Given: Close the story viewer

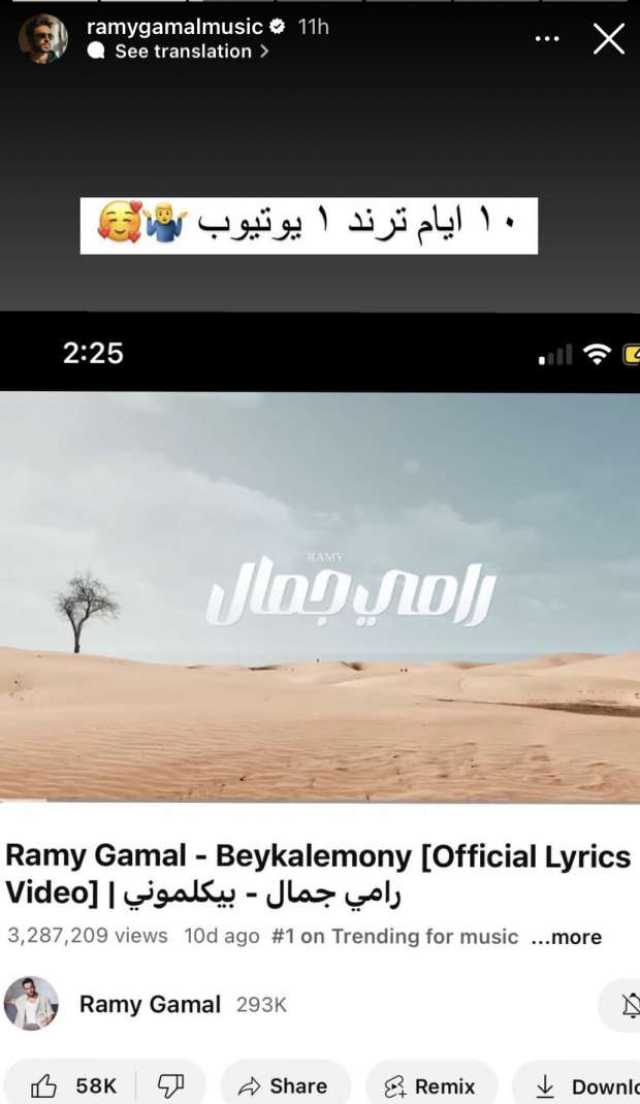Looking at the screenshot, I should (x=608, y=39).
